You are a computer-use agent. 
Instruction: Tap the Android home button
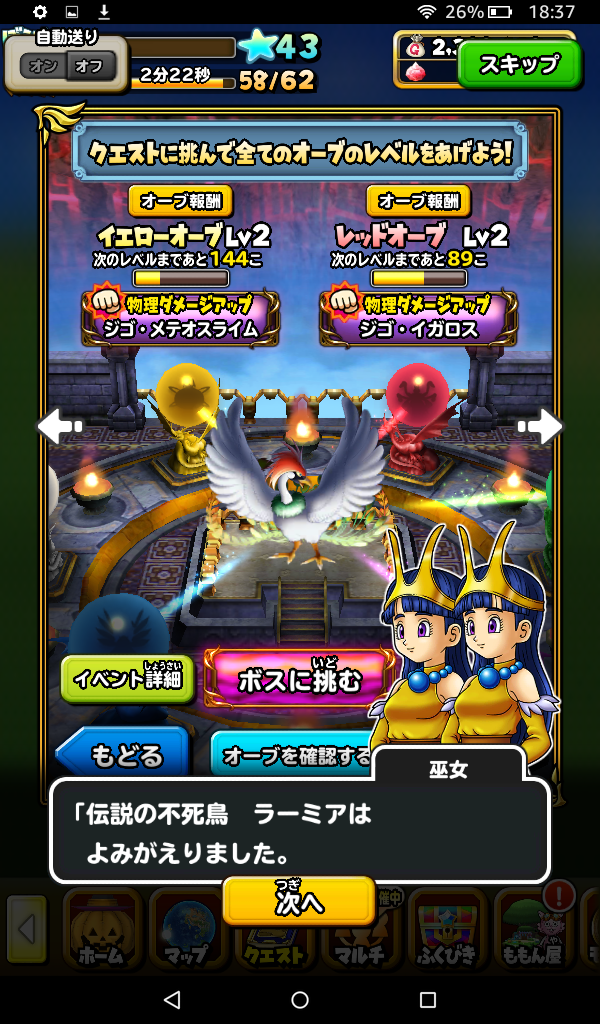pyautogui.click(x=300, y=1000)
